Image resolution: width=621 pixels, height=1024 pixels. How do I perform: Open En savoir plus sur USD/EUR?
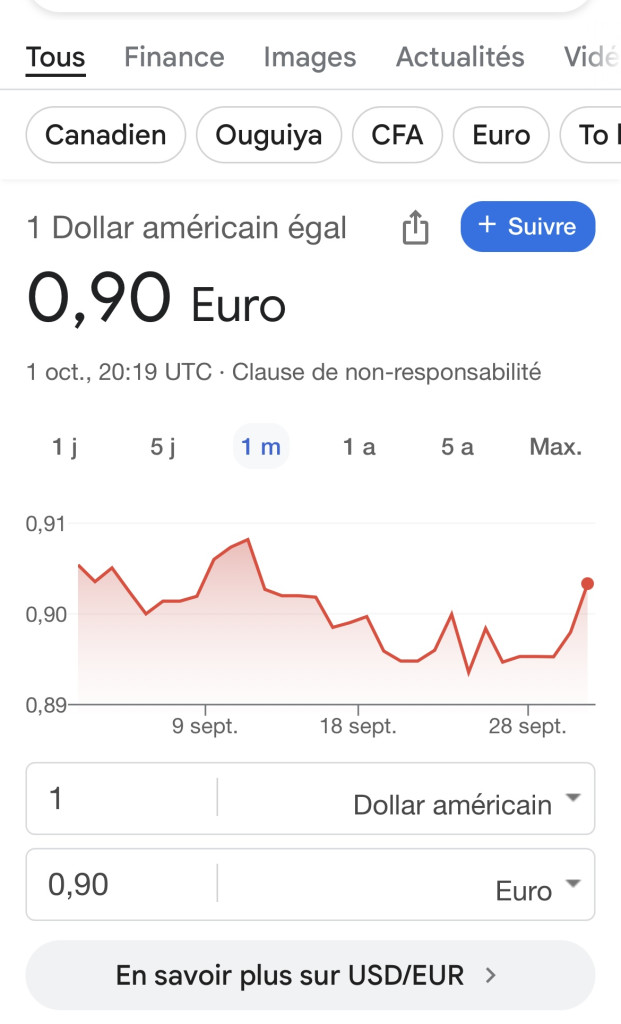click(x=310, y=975)
